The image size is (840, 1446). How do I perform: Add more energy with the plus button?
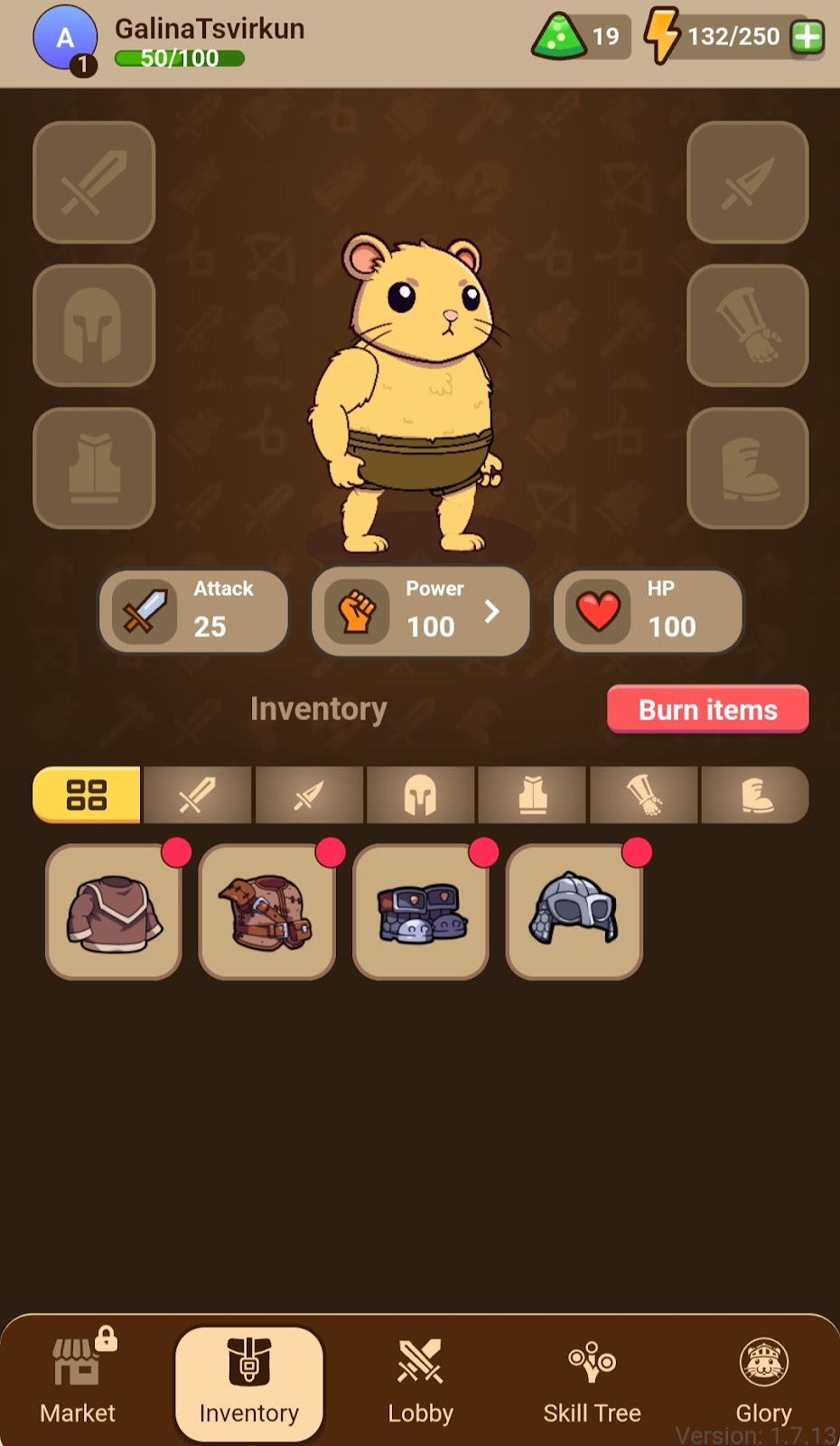(x=807, y=38)
